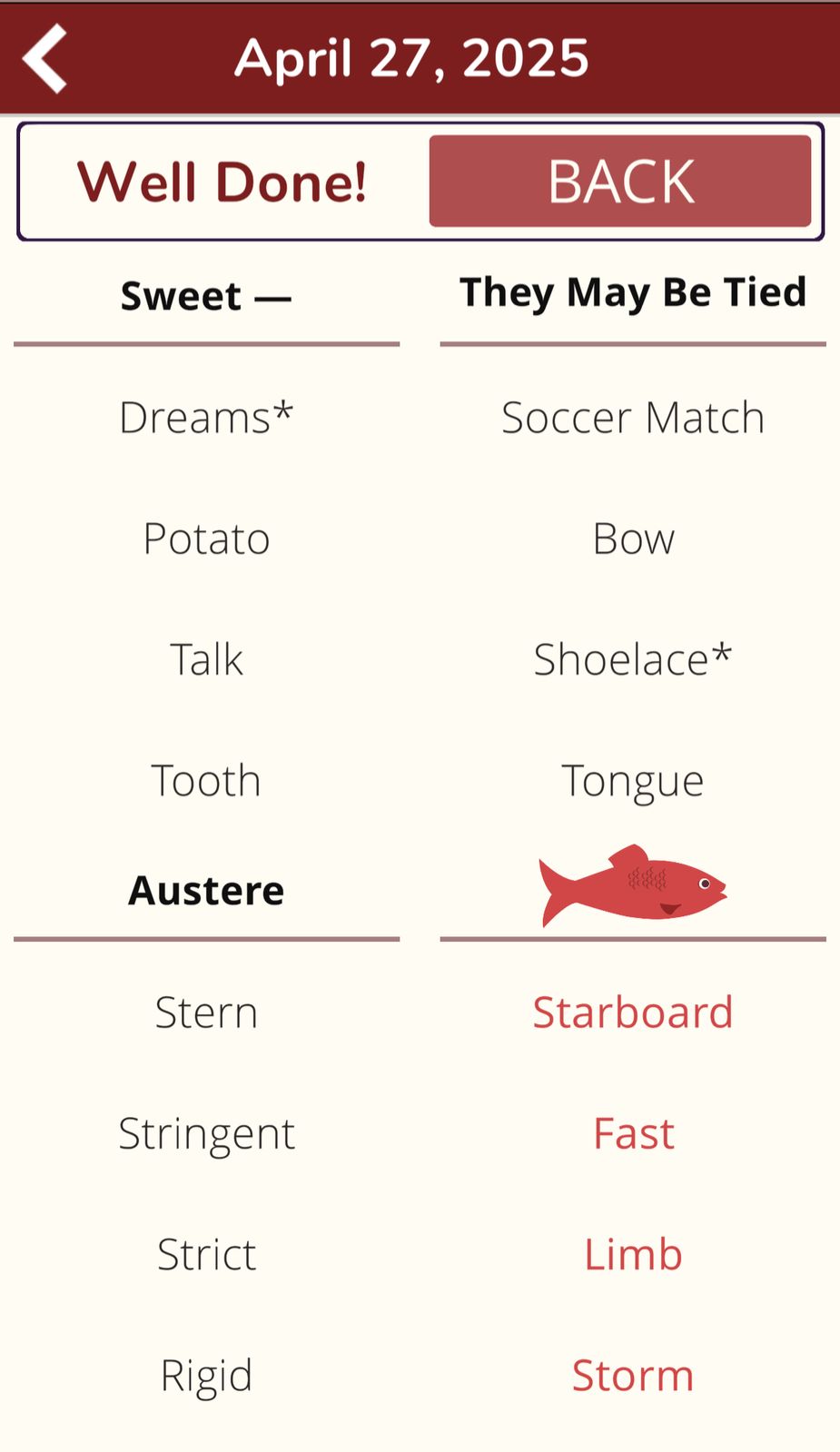Pick Soccer Match from the list
This screenshot has height=1452, width=840.
click(x=633, y=418)
